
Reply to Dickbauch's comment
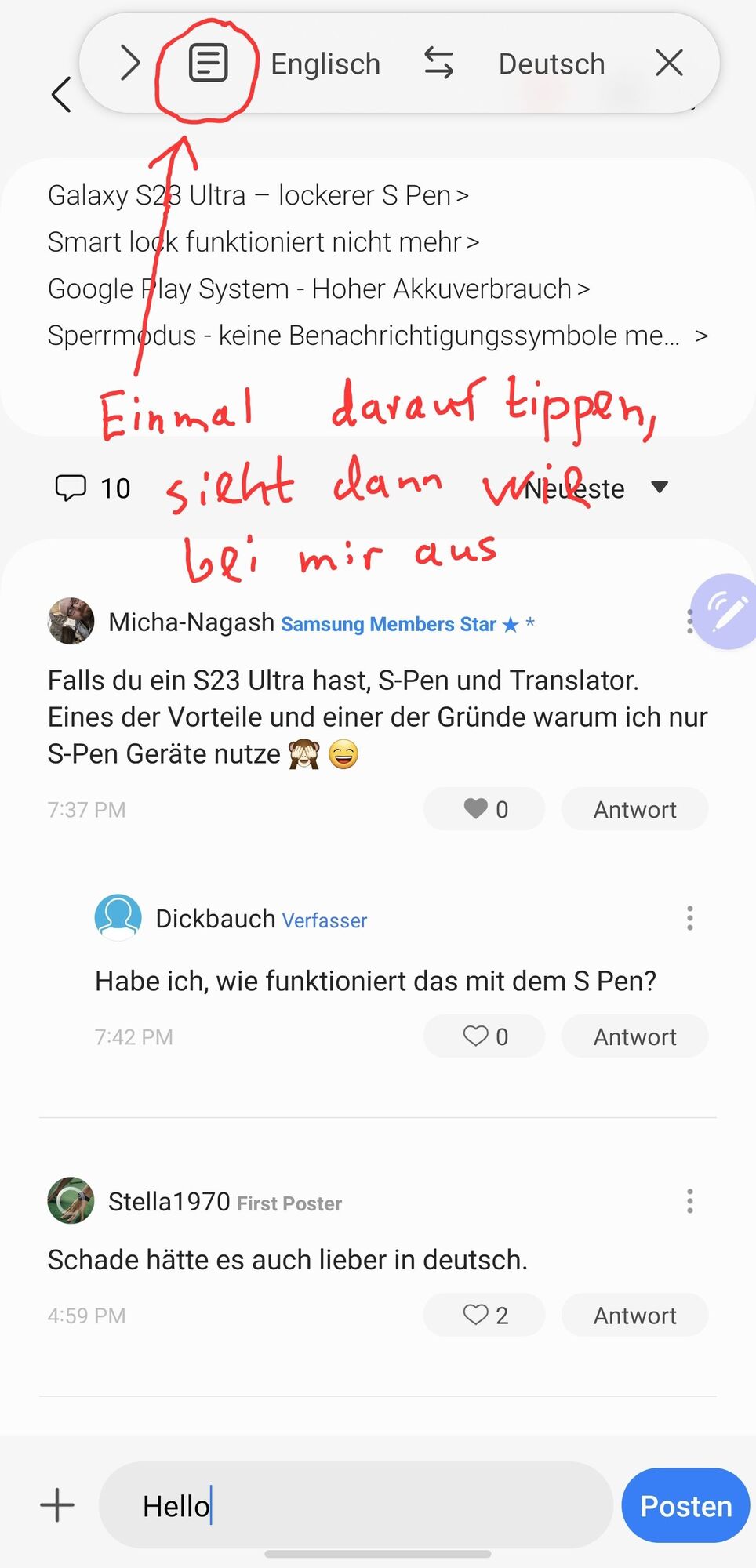[634, 1036]
